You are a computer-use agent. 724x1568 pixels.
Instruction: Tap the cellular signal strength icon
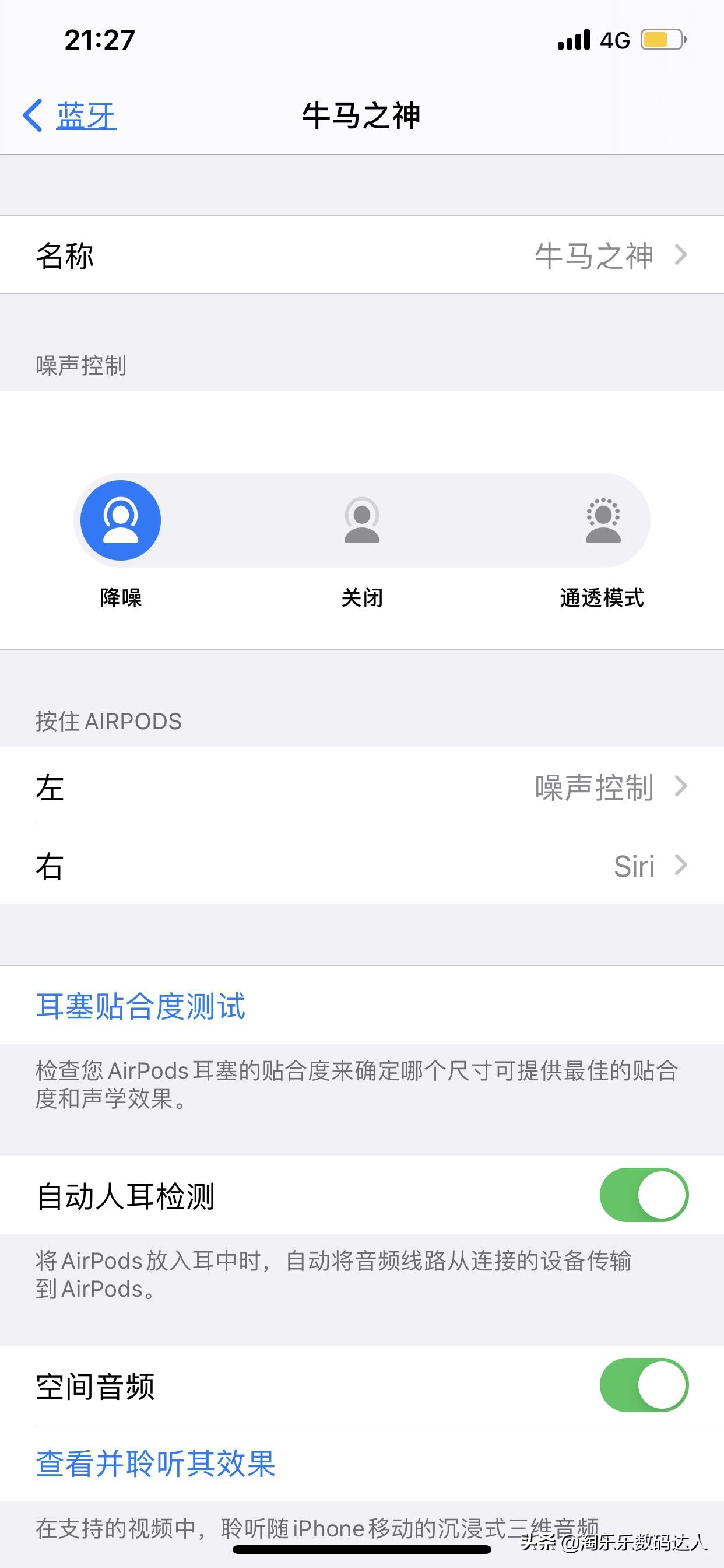click(x=572, y=39)
